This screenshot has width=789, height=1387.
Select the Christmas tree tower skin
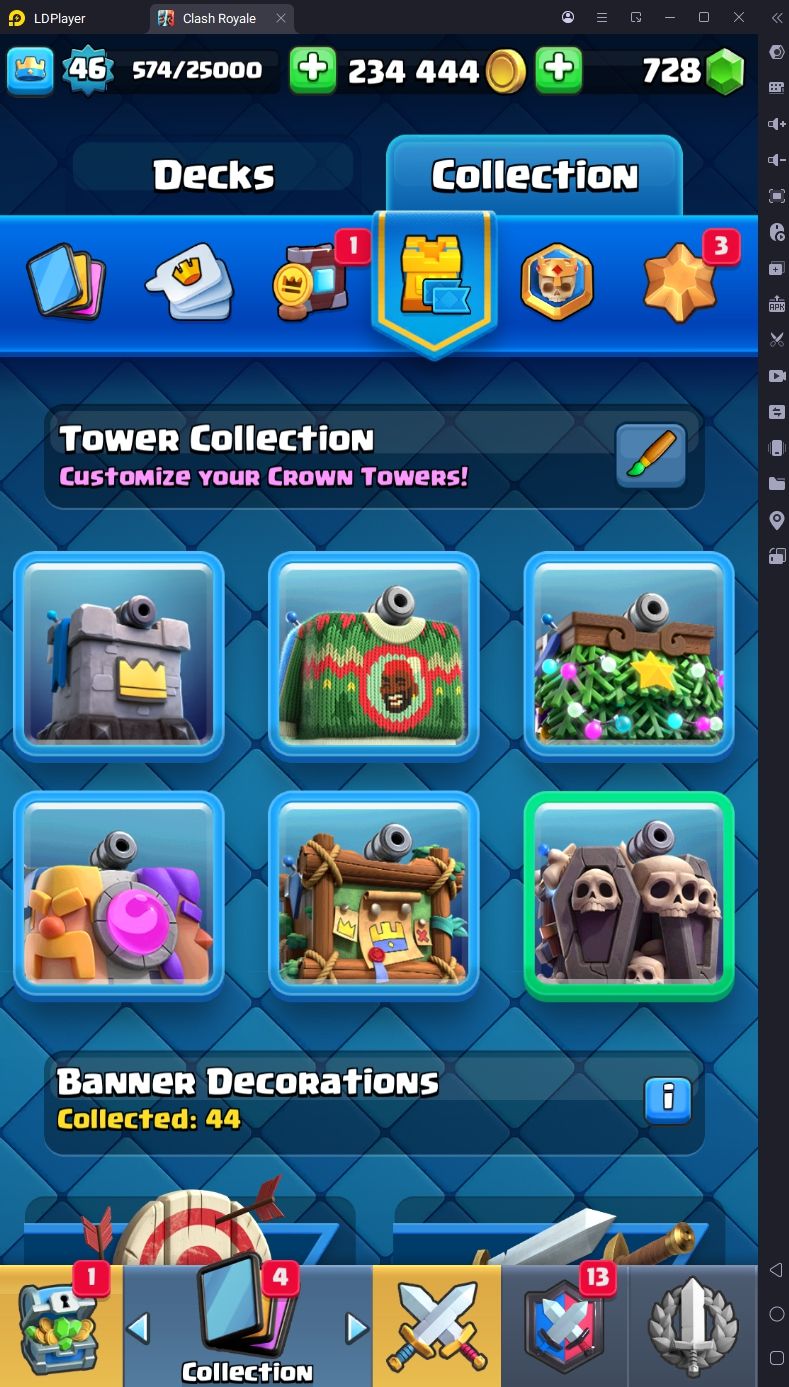click(629, 656)
